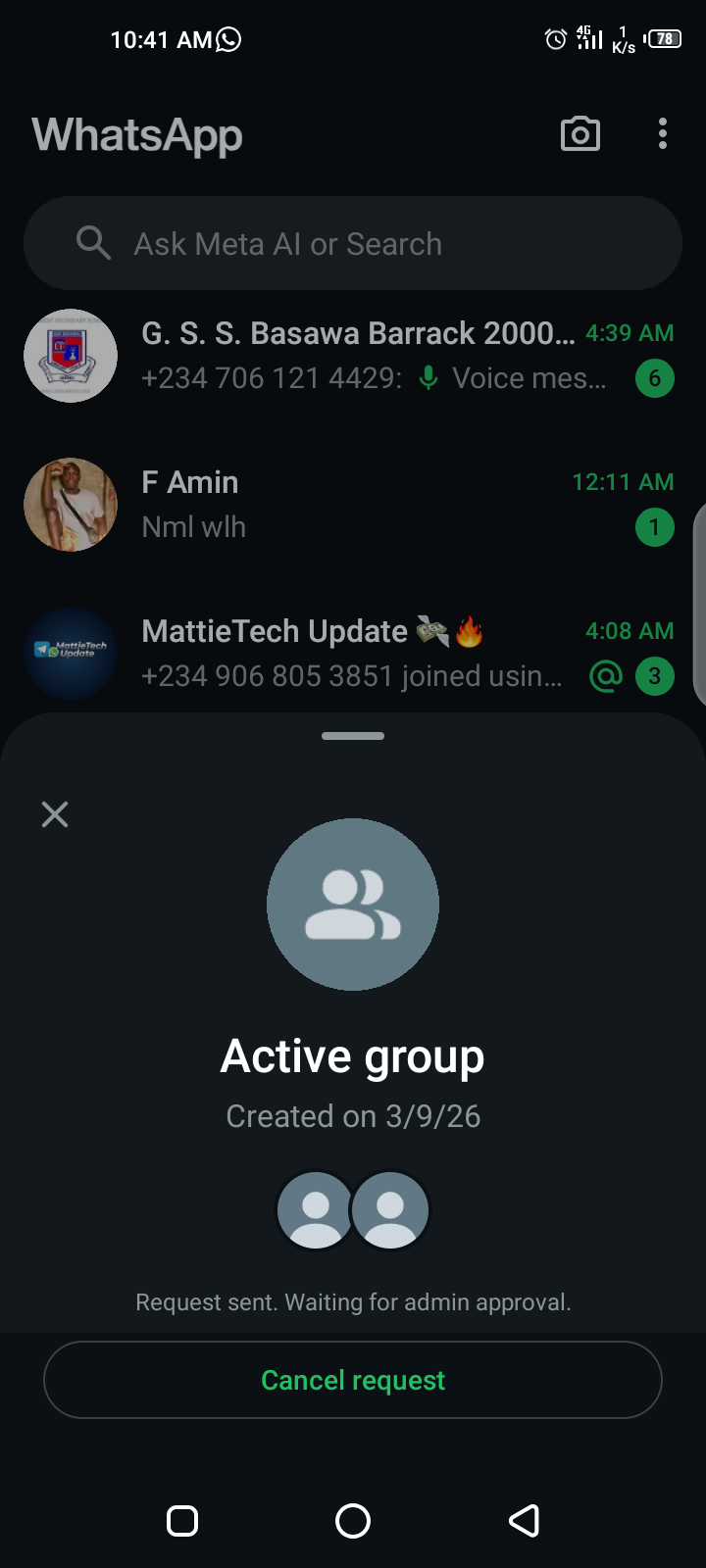Tap the Ask Meta AI or Search box
The image size is (706, 1568).
353,243
